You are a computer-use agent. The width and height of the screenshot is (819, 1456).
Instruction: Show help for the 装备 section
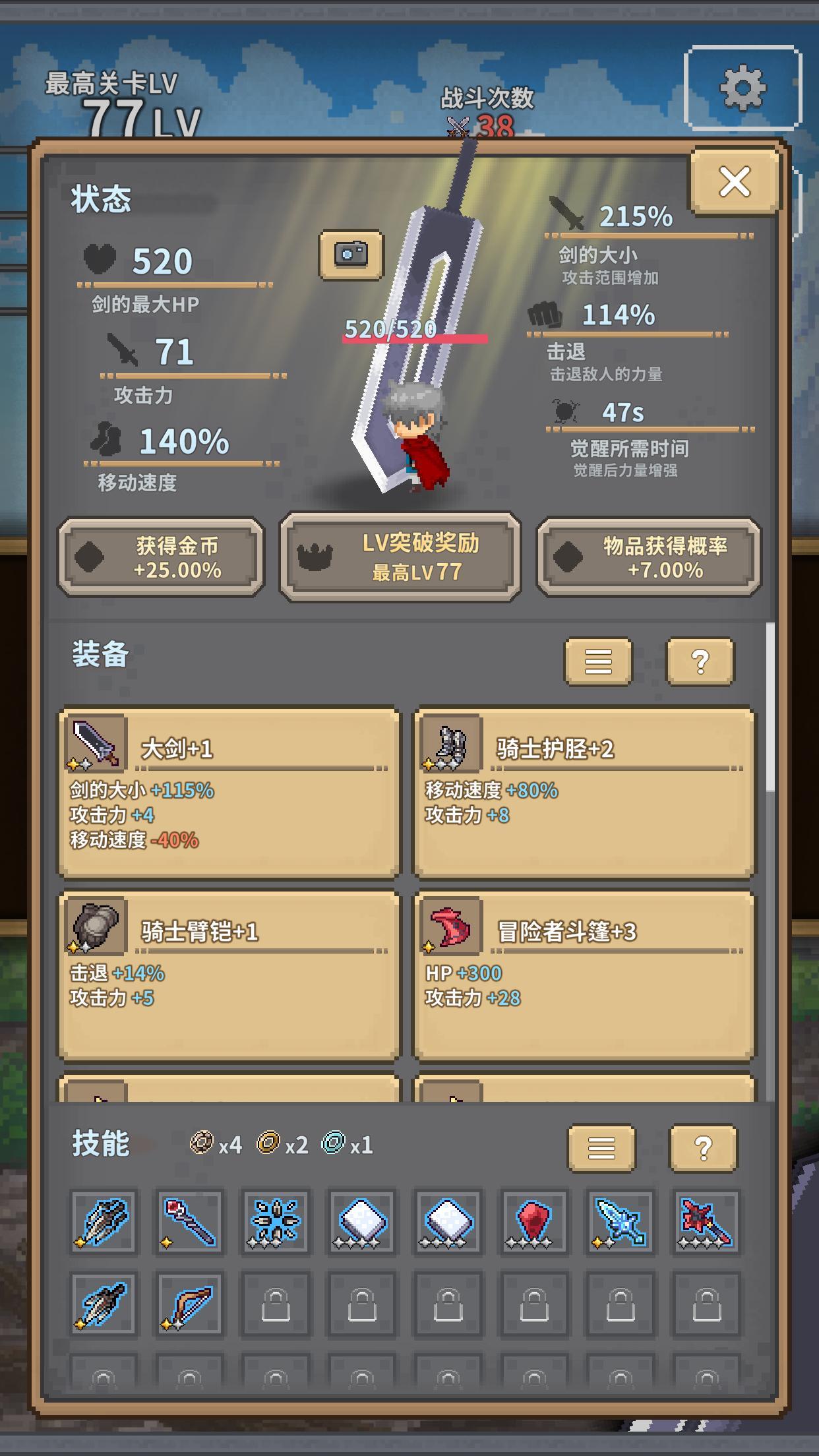700,661
